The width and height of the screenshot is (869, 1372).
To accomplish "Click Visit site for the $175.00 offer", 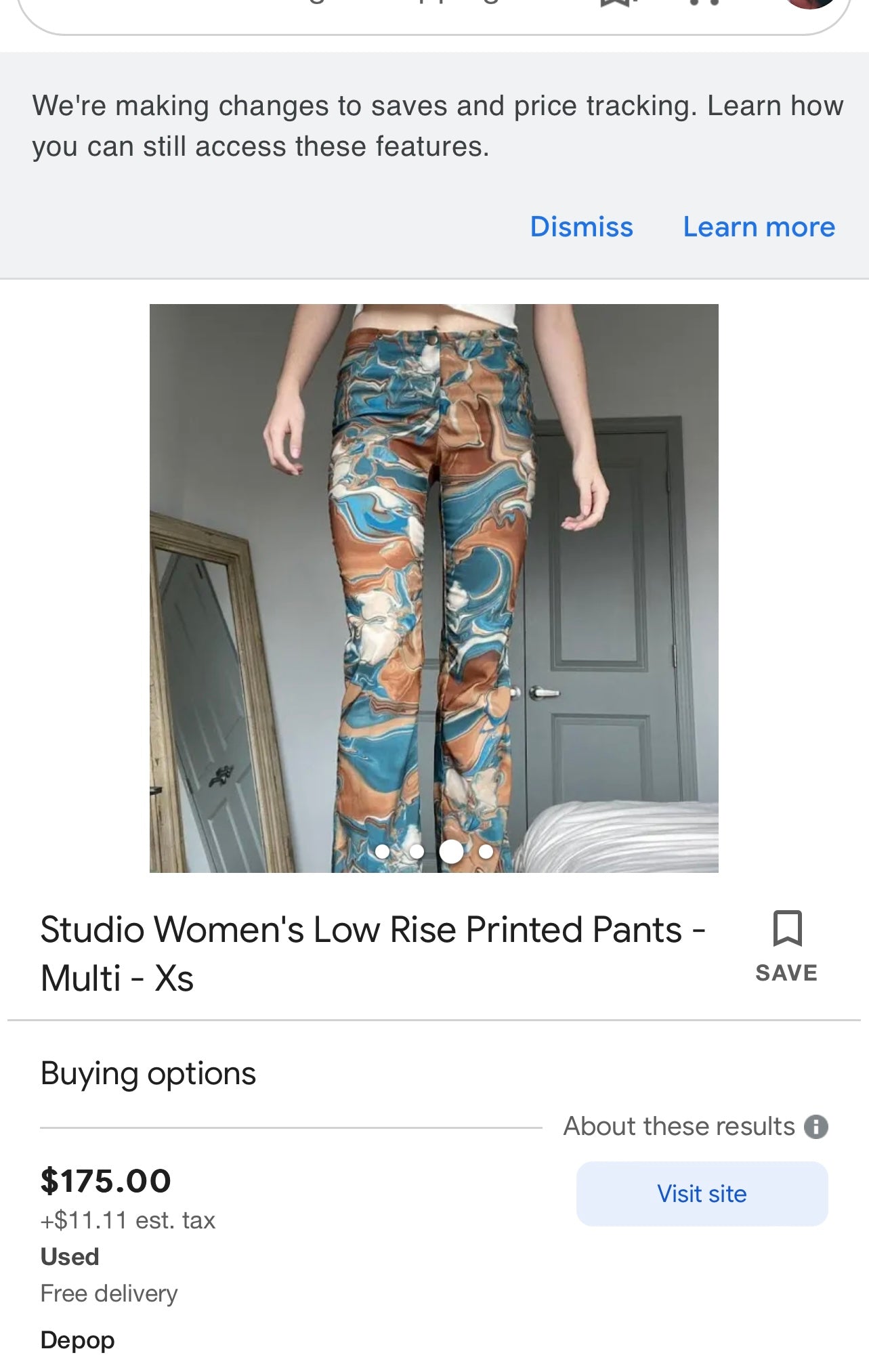I will [701, 1193].
